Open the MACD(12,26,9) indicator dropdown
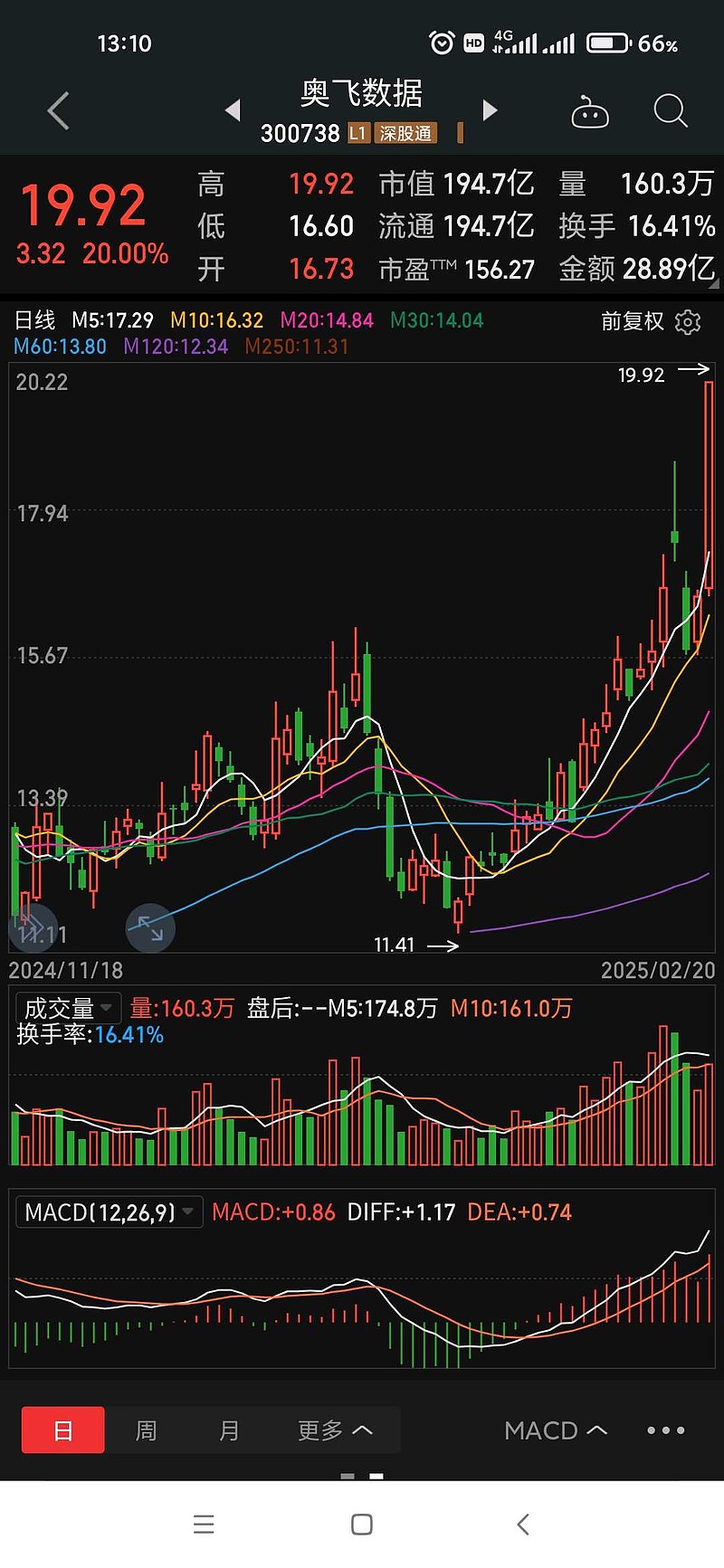 109,1212
